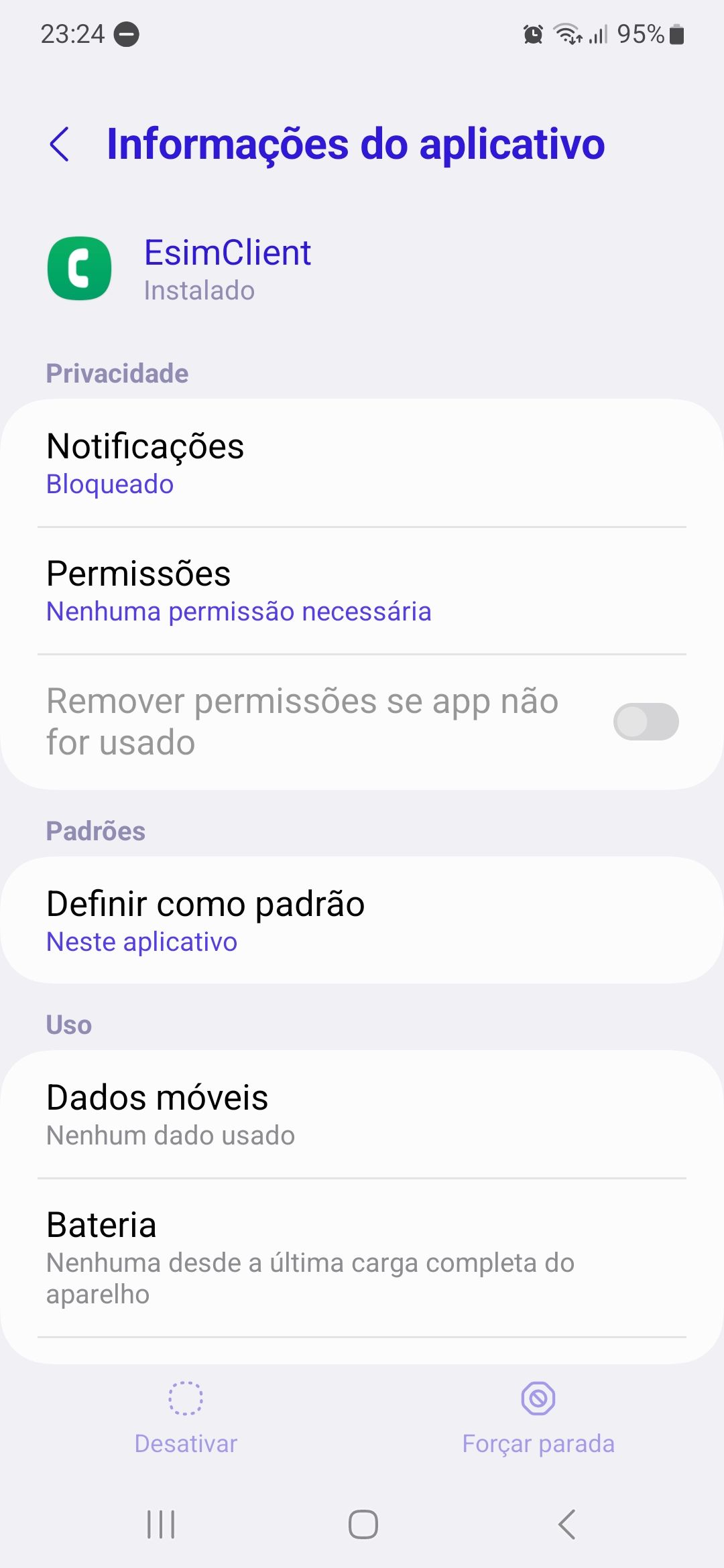The image size is (724, 1568).
Task: Open Bateria usage details
Action: (x=362, y=1258)
